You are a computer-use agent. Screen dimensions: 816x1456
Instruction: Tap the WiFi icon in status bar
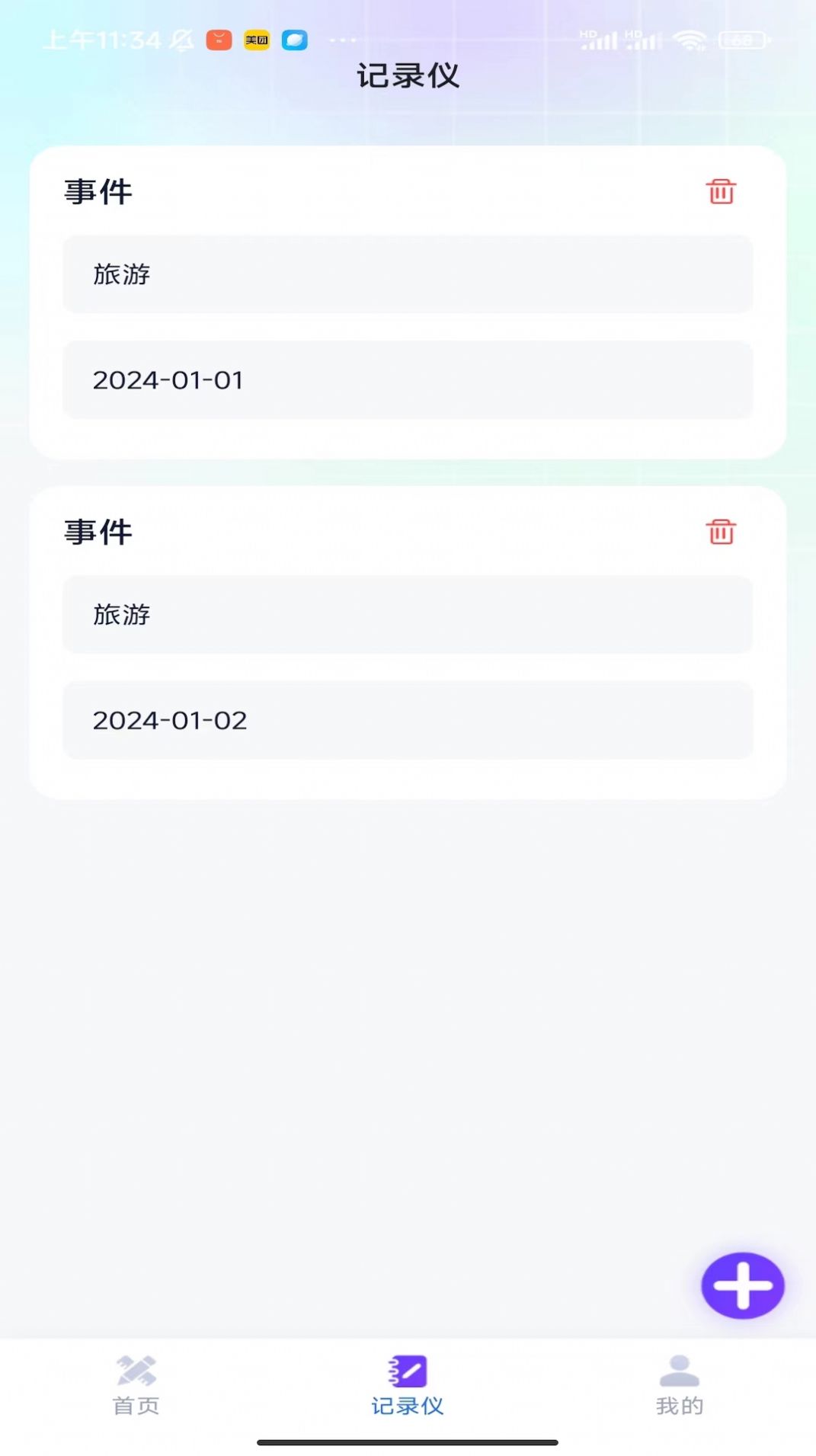click(692, 42)
